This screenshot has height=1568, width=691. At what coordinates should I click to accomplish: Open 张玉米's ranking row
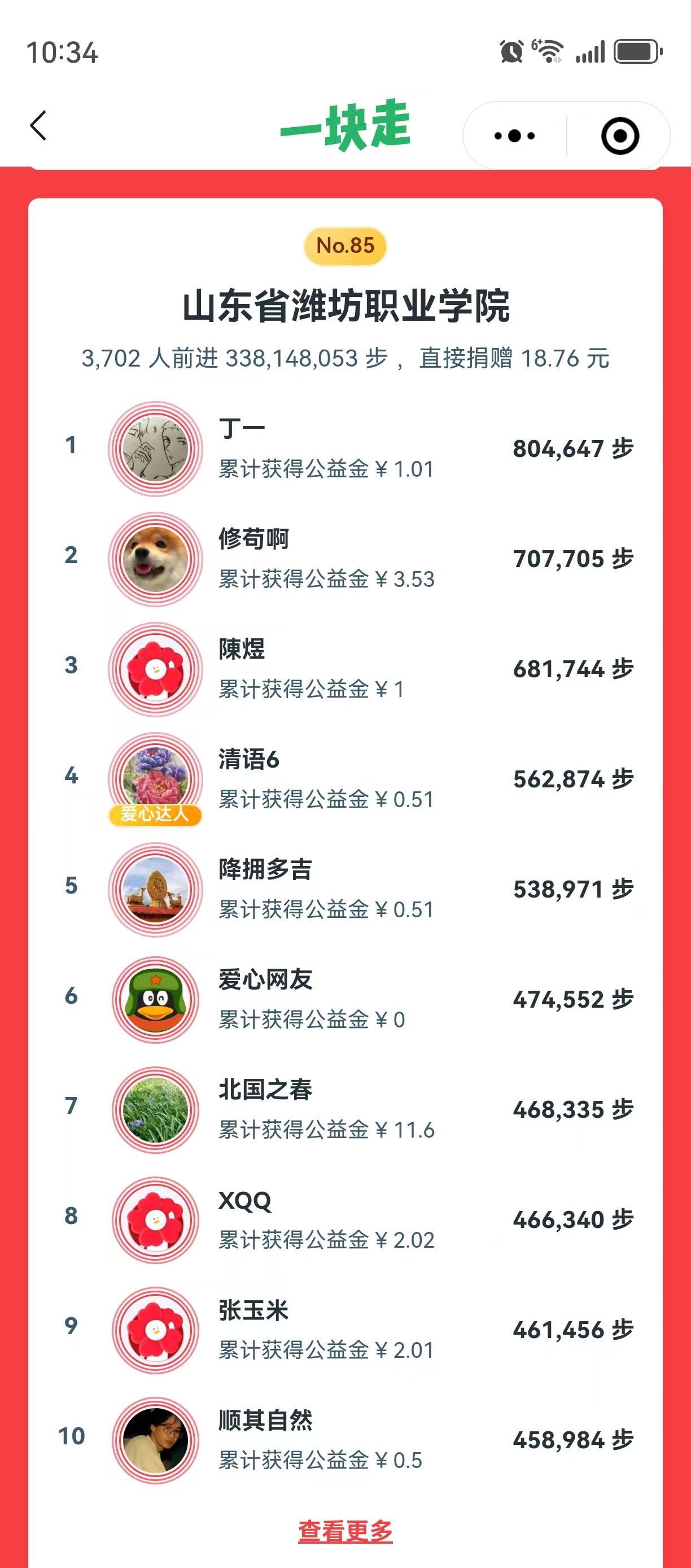pos(345,1330)
